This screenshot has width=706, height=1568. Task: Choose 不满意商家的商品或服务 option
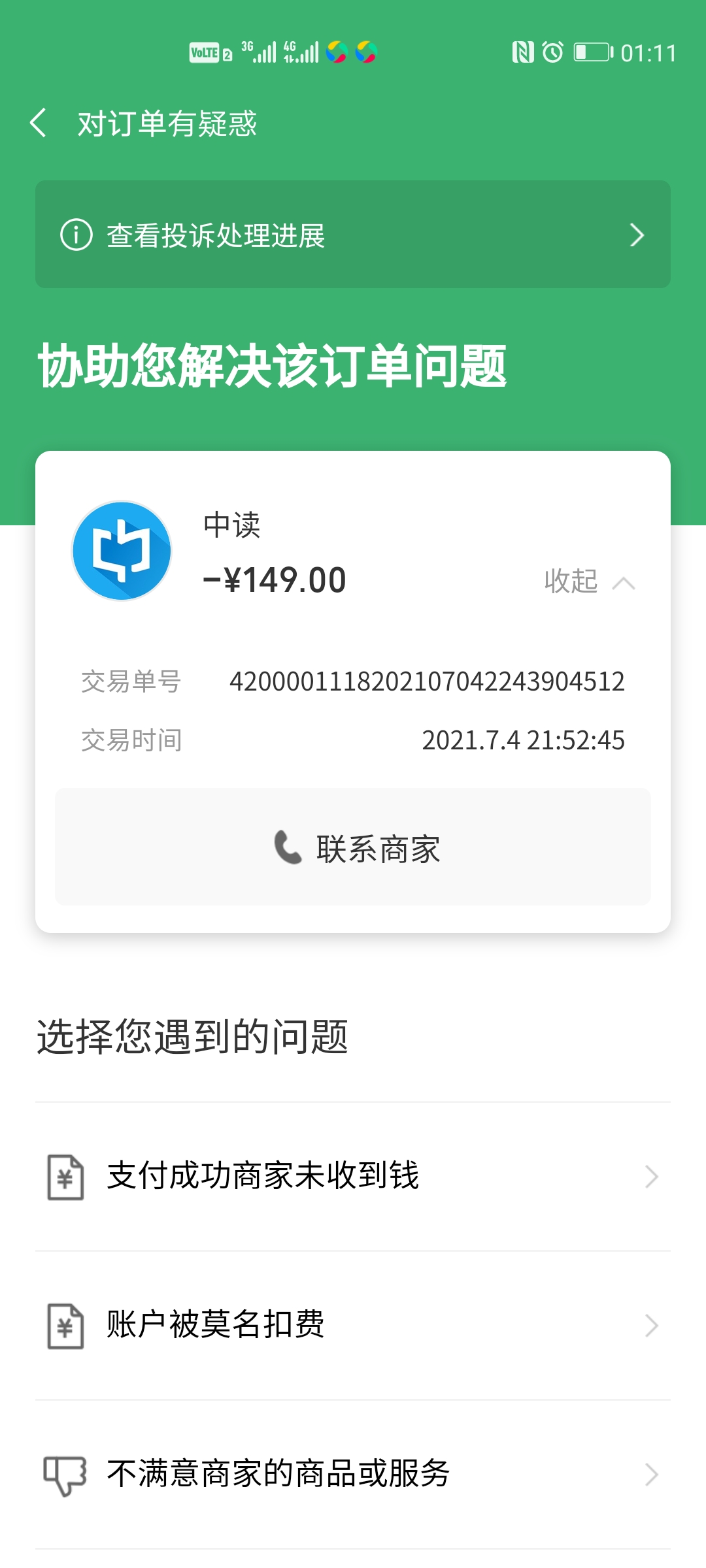[x=353, y=1475]
